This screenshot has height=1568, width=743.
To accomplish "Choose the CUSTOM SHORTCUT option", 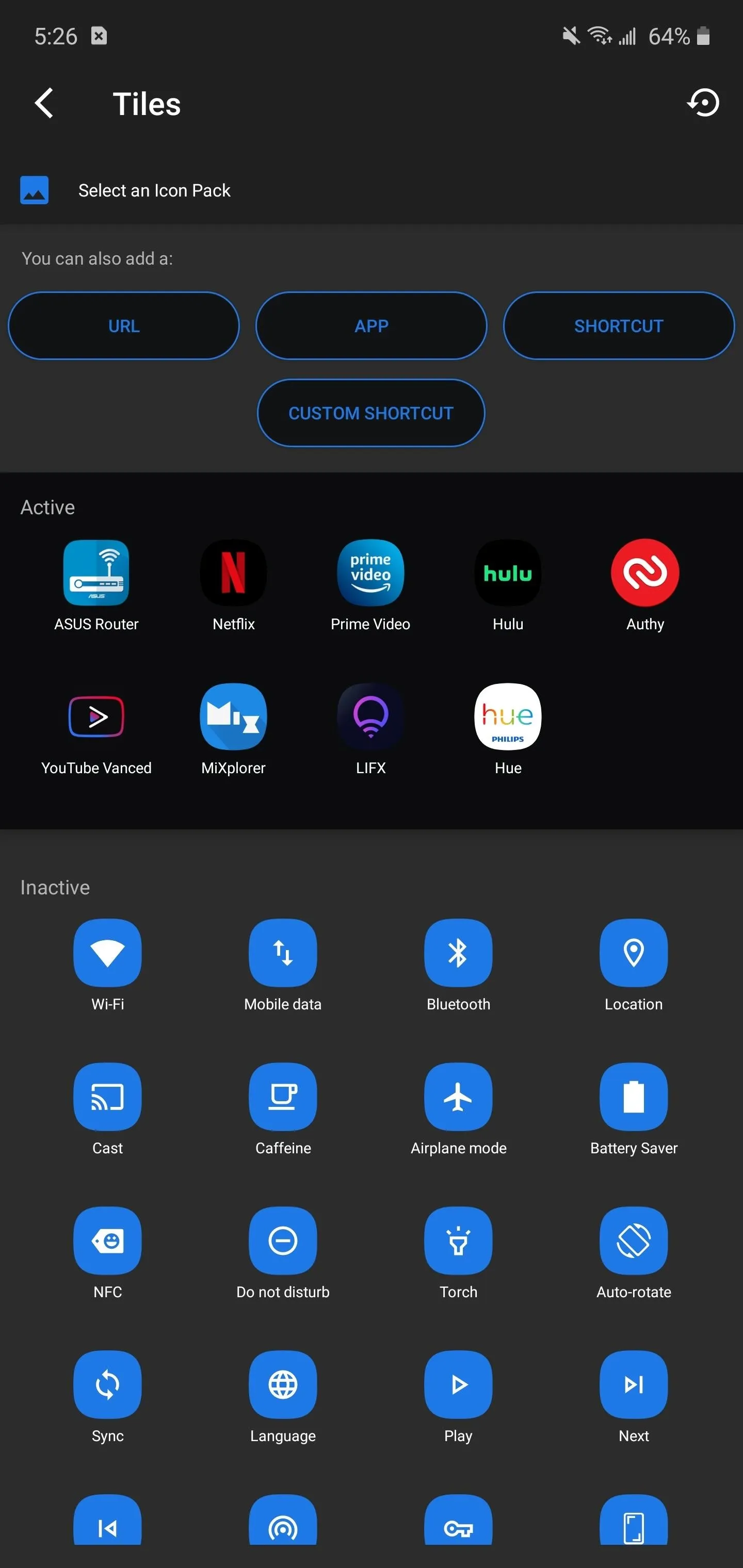I will point(371,413).
